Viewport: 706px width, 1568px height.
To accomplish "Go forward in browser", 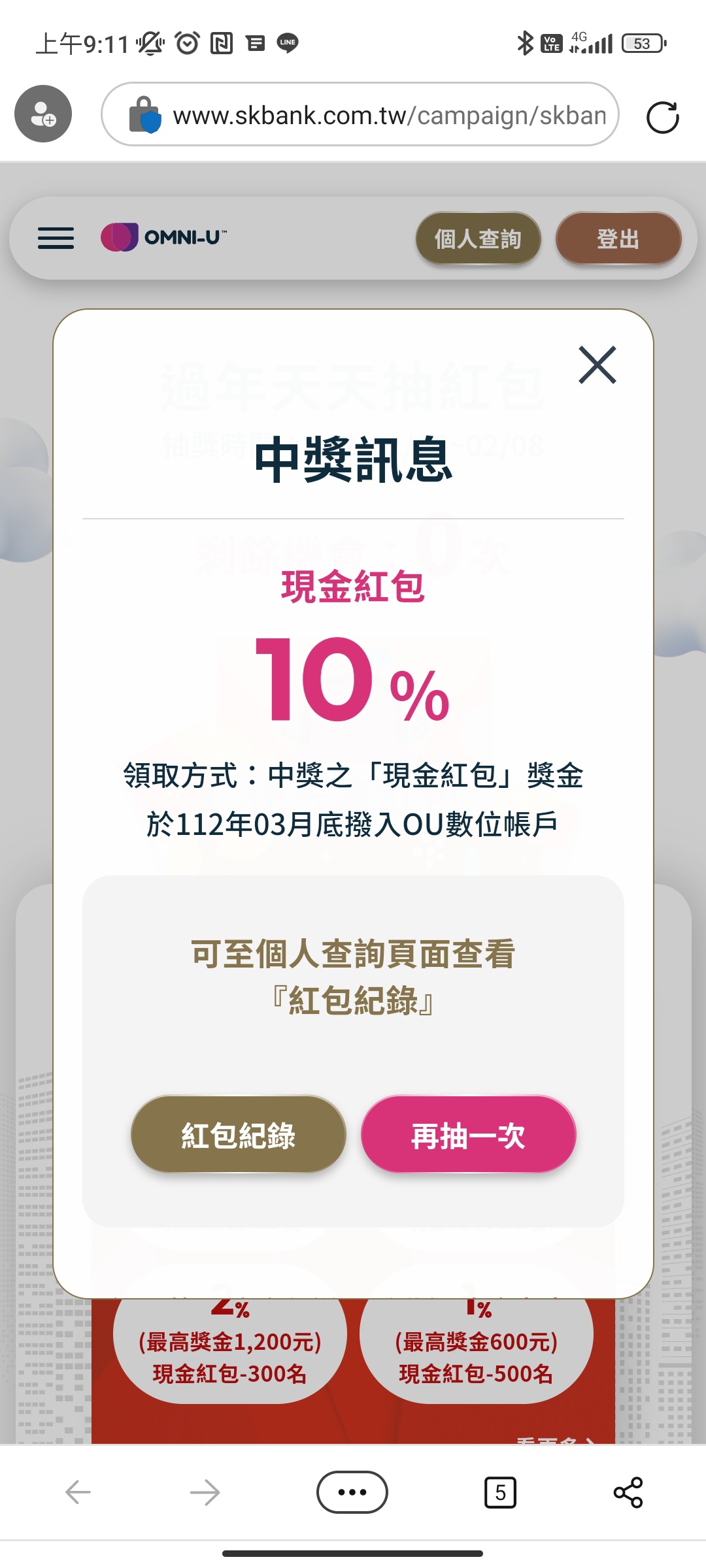I will click(x=205, y=1492).
